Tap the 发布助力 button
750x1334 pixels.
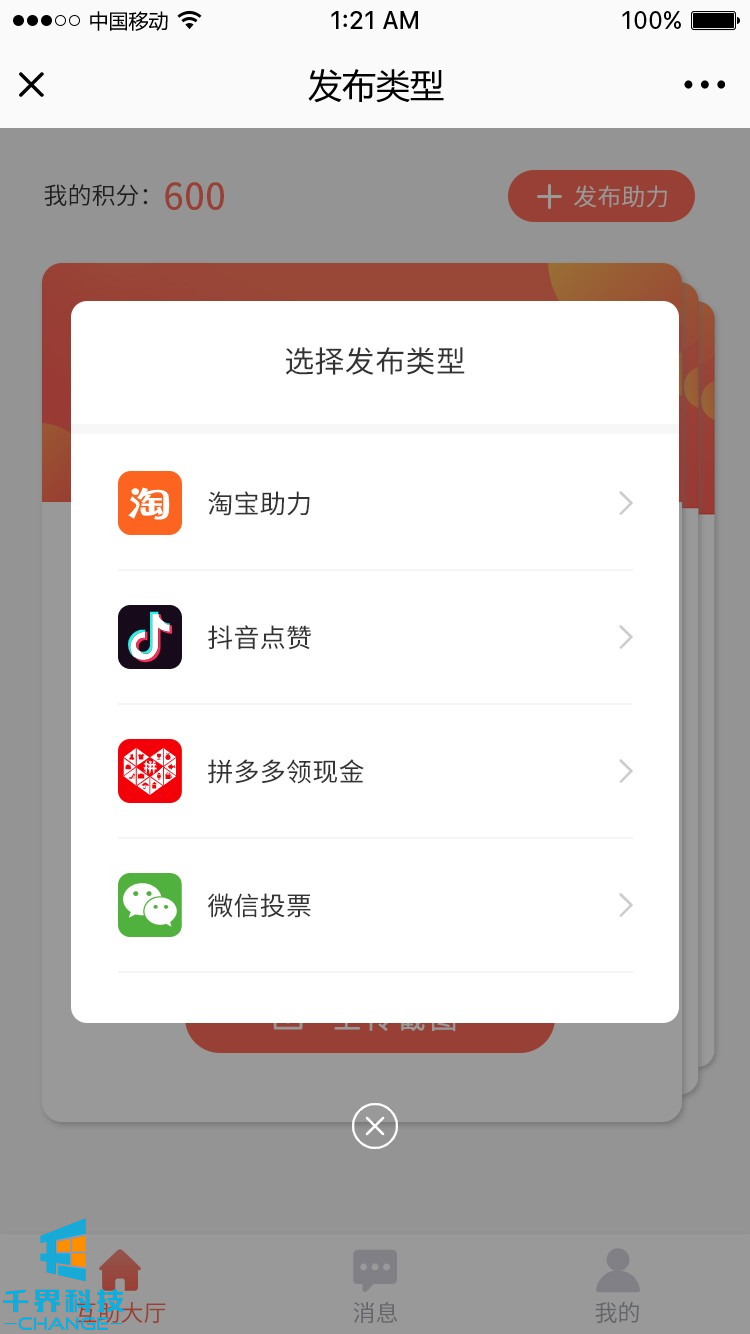(601, 196)
